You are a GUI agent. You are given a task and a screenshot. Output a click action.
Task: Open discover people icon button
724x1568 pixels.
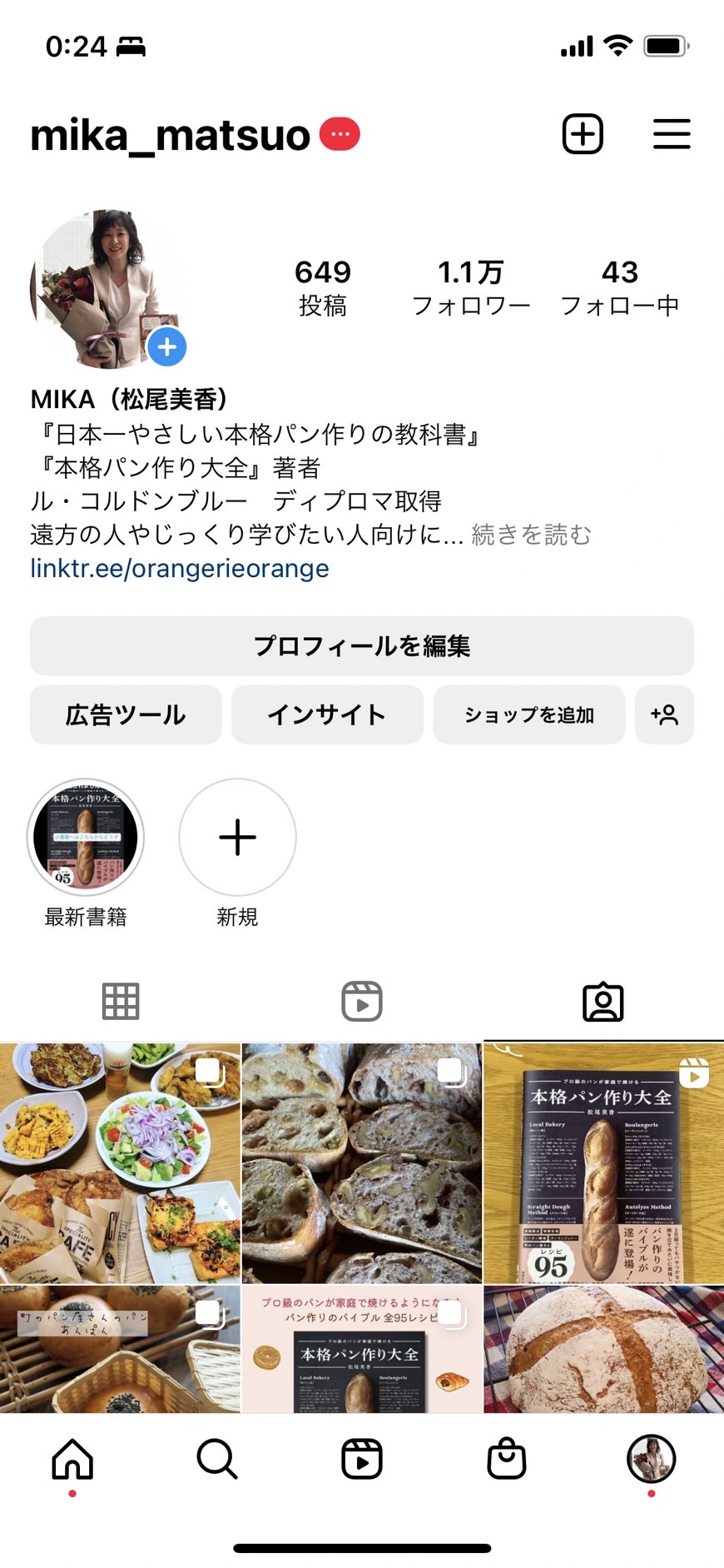pos(664,714)
